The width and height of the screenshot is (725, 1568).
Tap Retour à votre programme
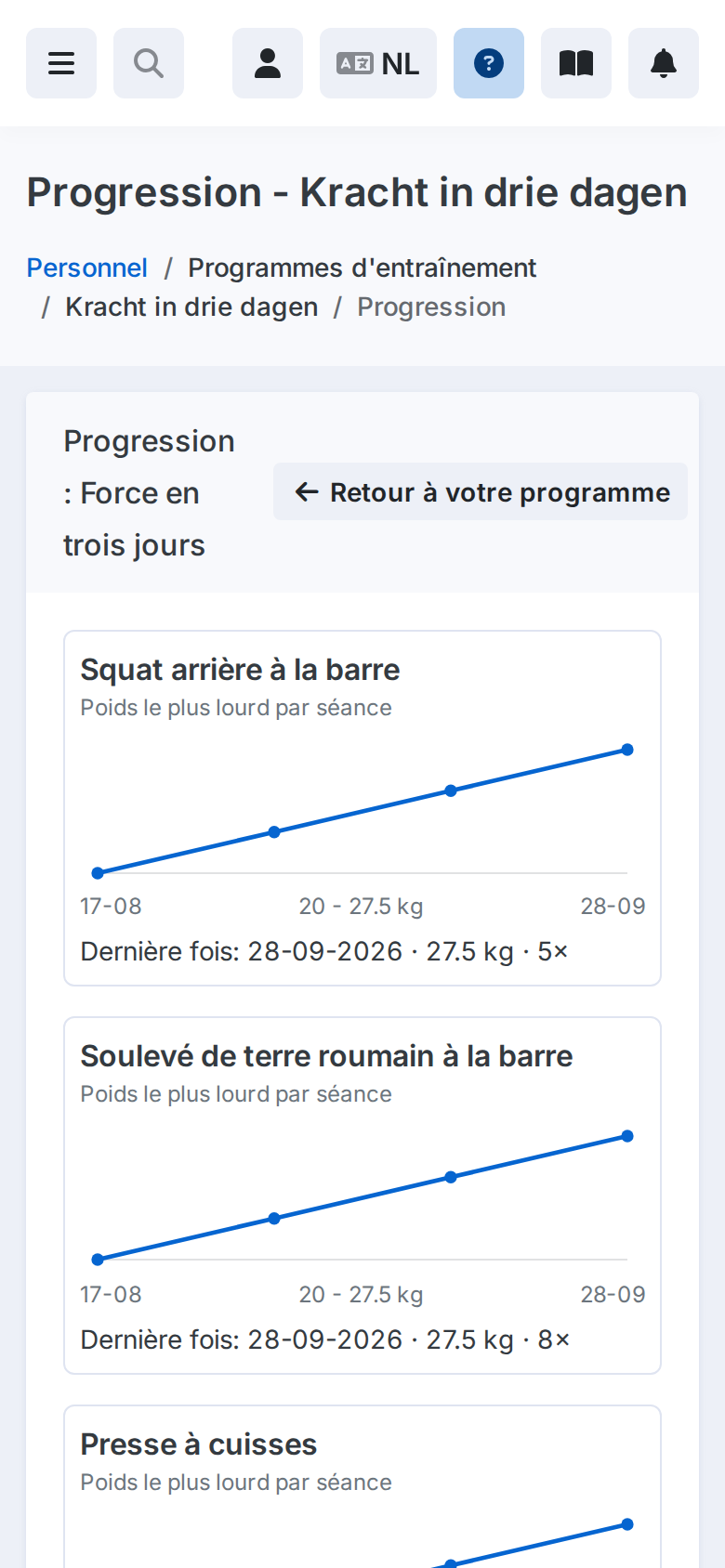pyautogui.click(x=481, y=491)
